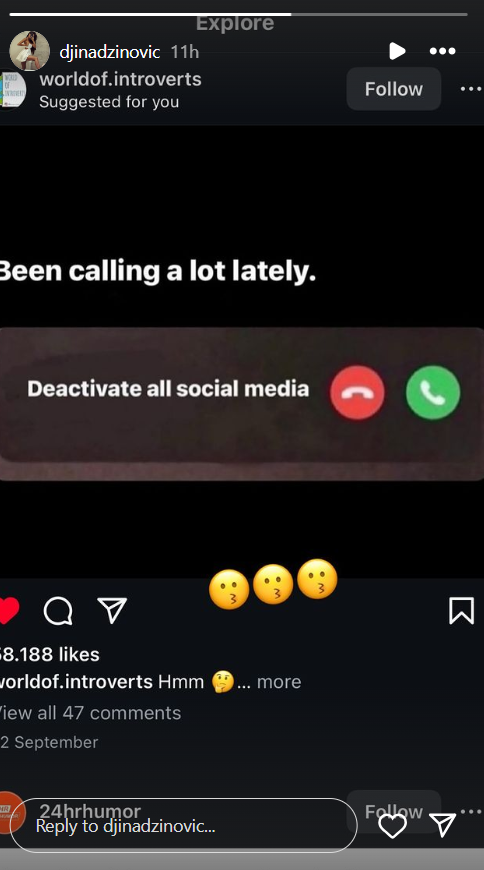The height and width of the screenshot is (870, 484).
Task: Like this story with the heart
Action: tap(392, 826)
